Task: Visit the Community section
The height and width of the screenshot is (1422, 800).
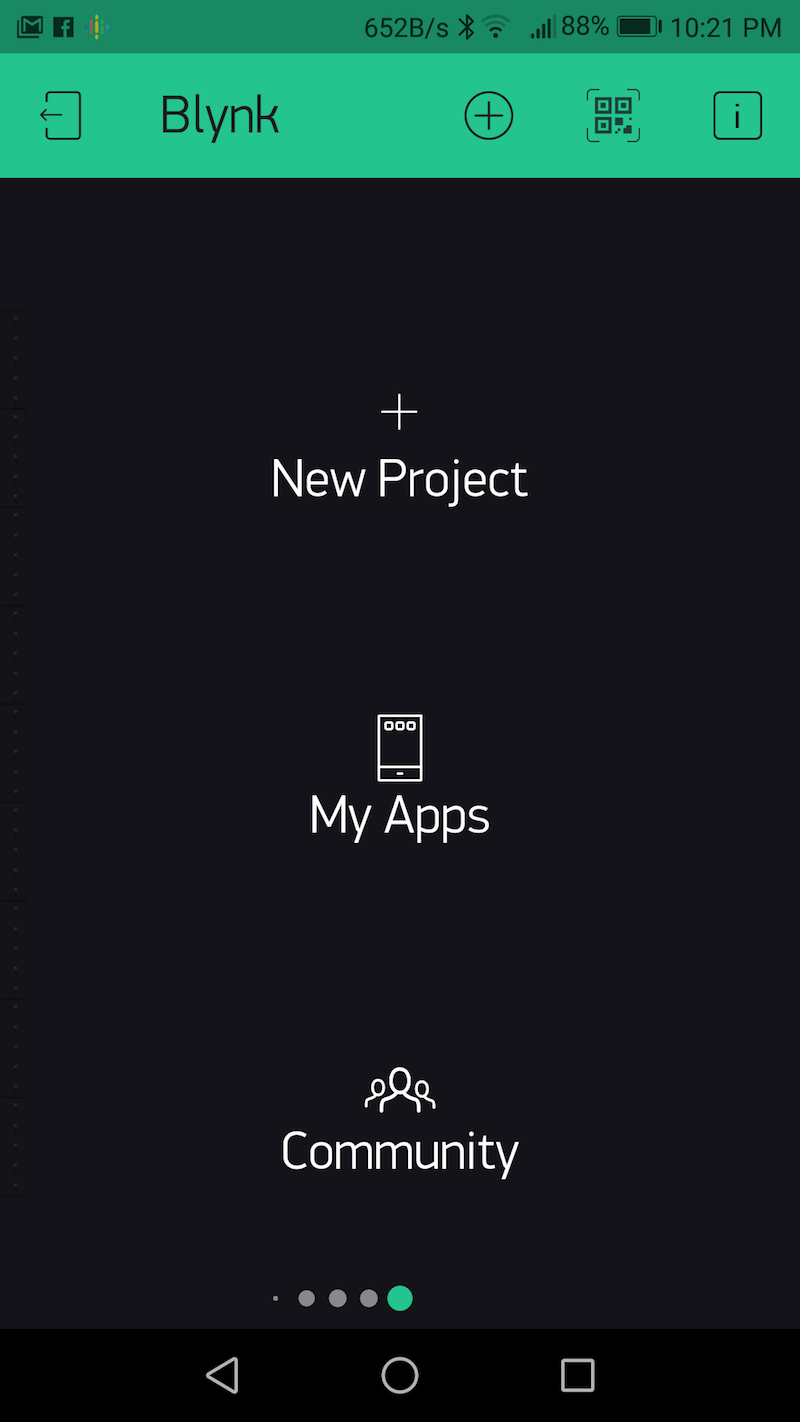Action: [x=399, y=1122]
